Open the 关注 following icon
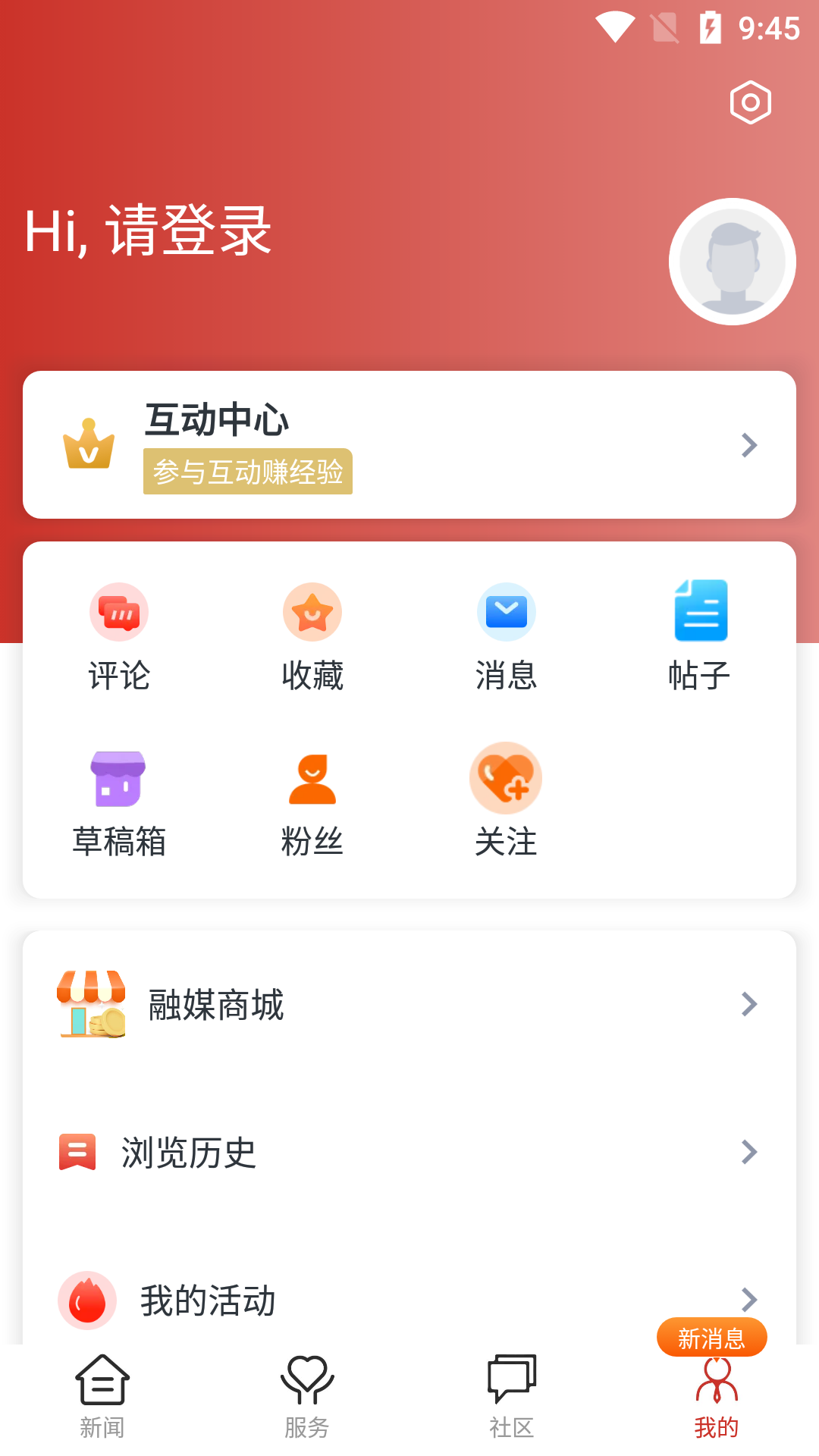819x1456 pixels. [507, 778]
